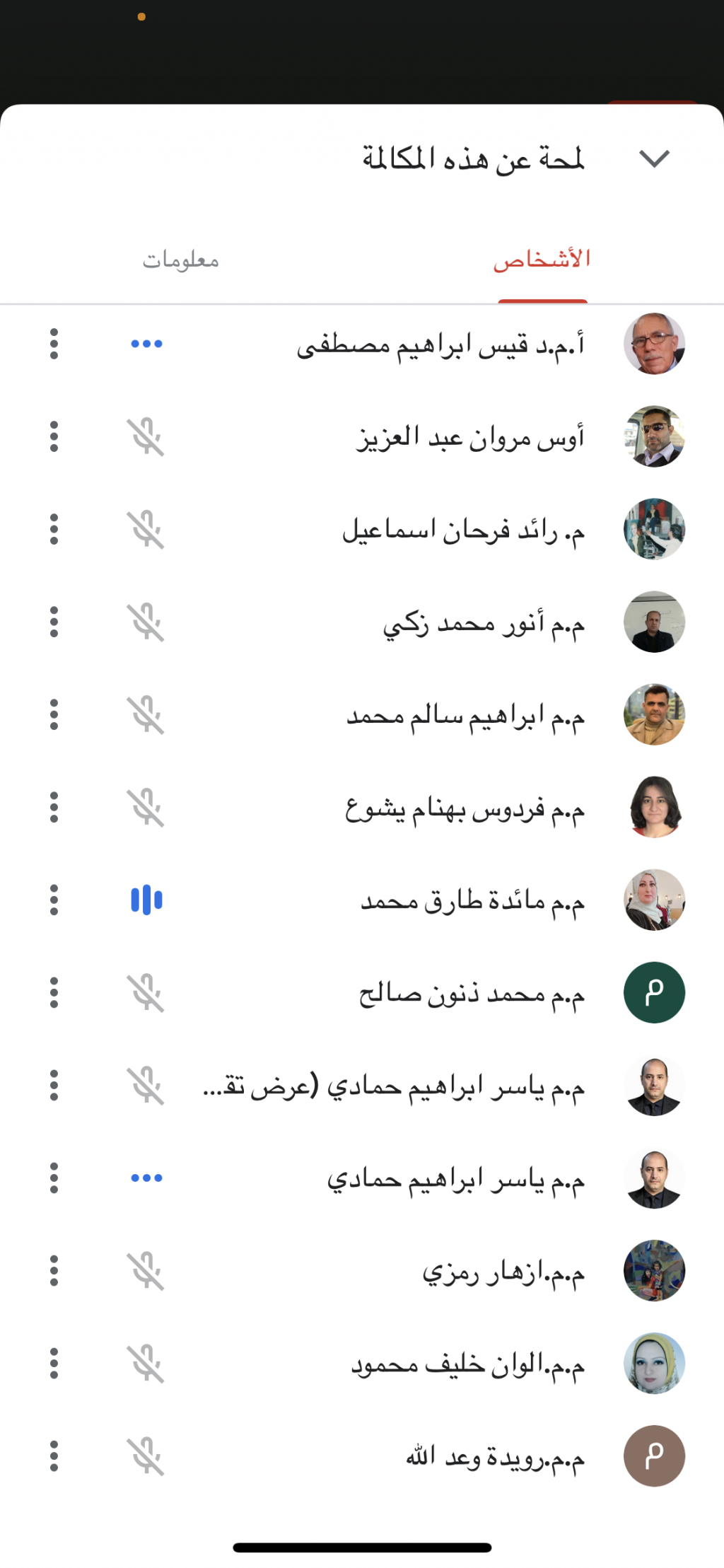The image size is (724, 1568).
Task: Open more options for أوس مروان عبد العزيز
Action: pyautogui.click(x=54, y=436)
